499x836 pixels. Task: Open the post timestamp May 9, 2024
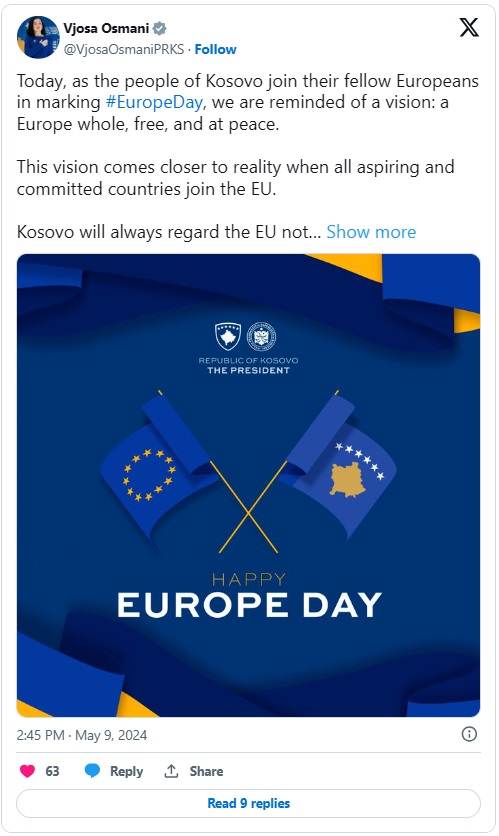tap(82, 735)
